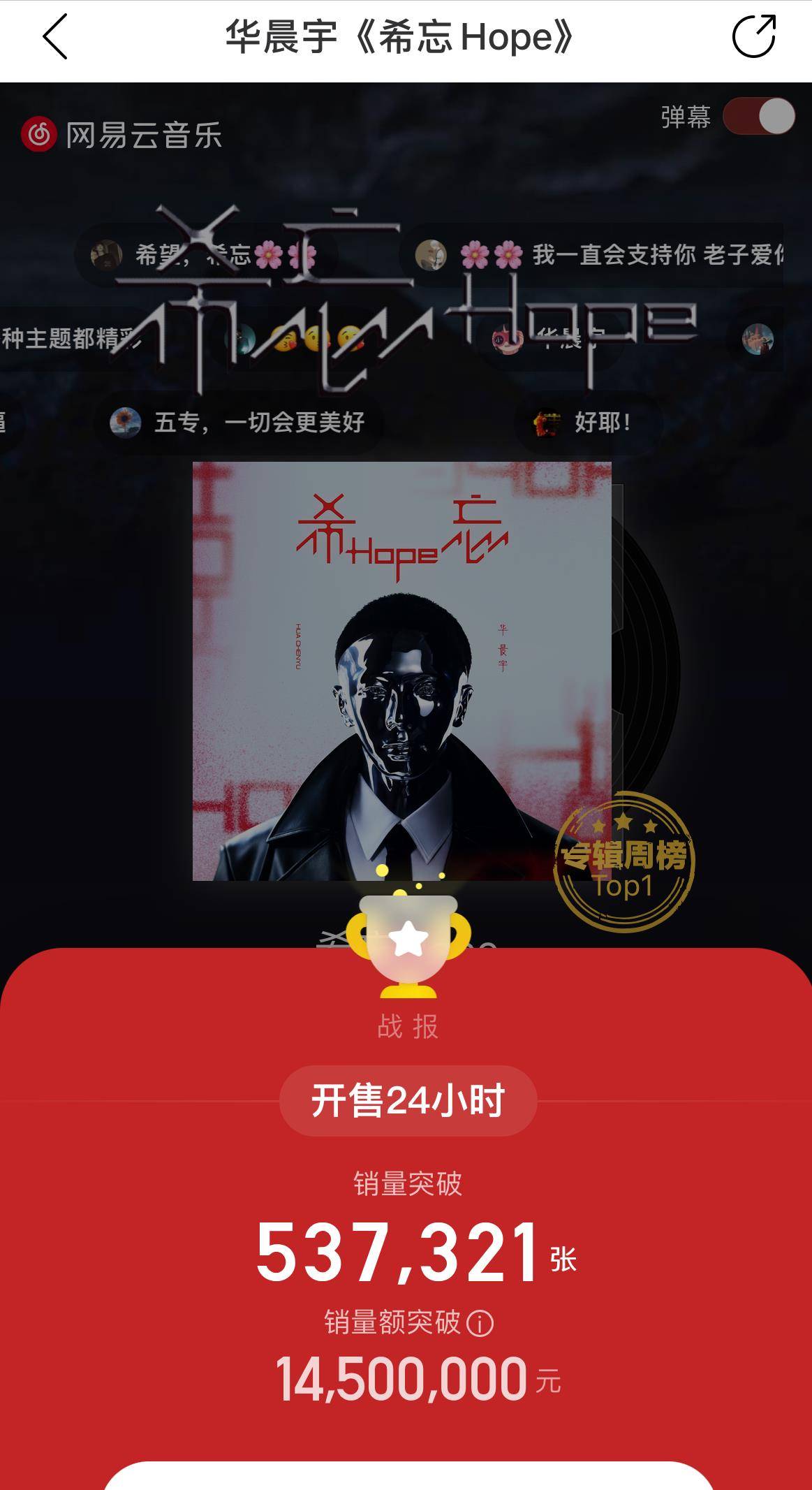Turn off the 弹幕 bullet comments switch
The image size is (812, 1490).
[759, 116]
